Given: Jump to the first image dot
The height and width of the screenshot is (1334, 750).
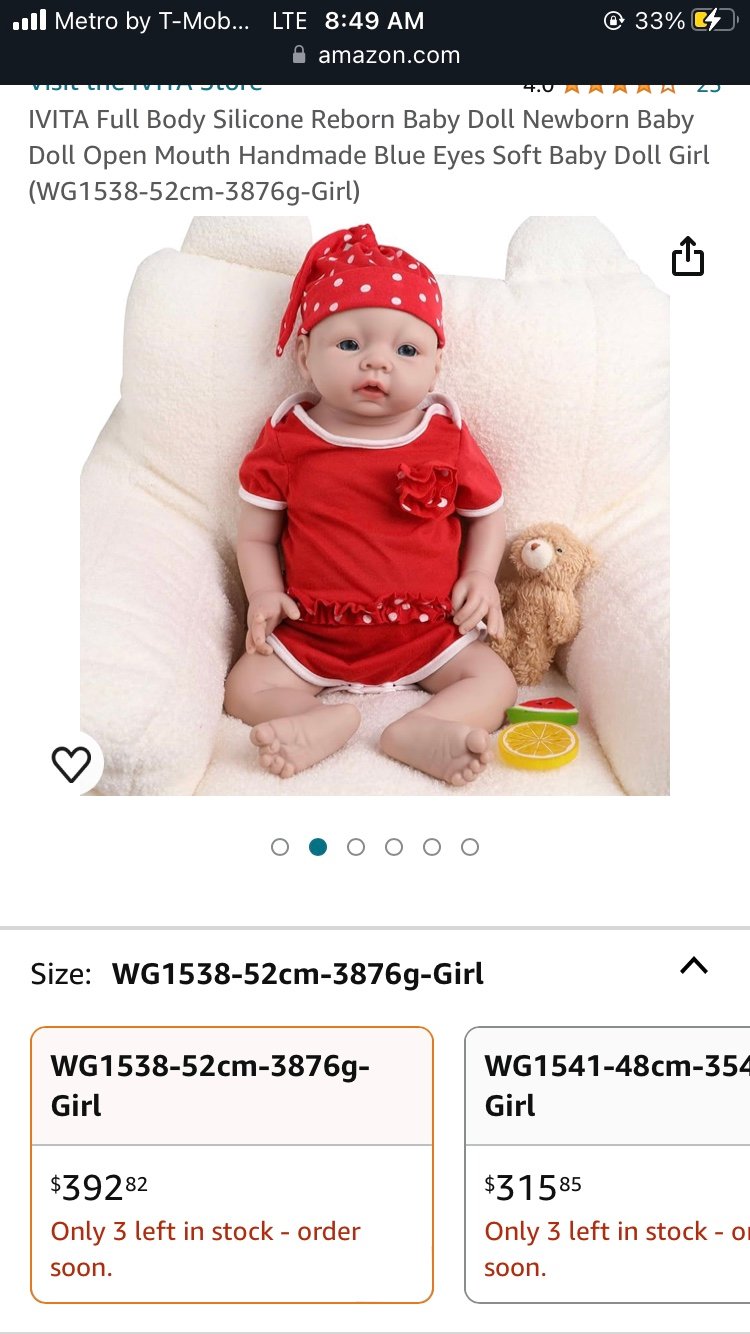Looking at the screenshot, I should 280,847.
